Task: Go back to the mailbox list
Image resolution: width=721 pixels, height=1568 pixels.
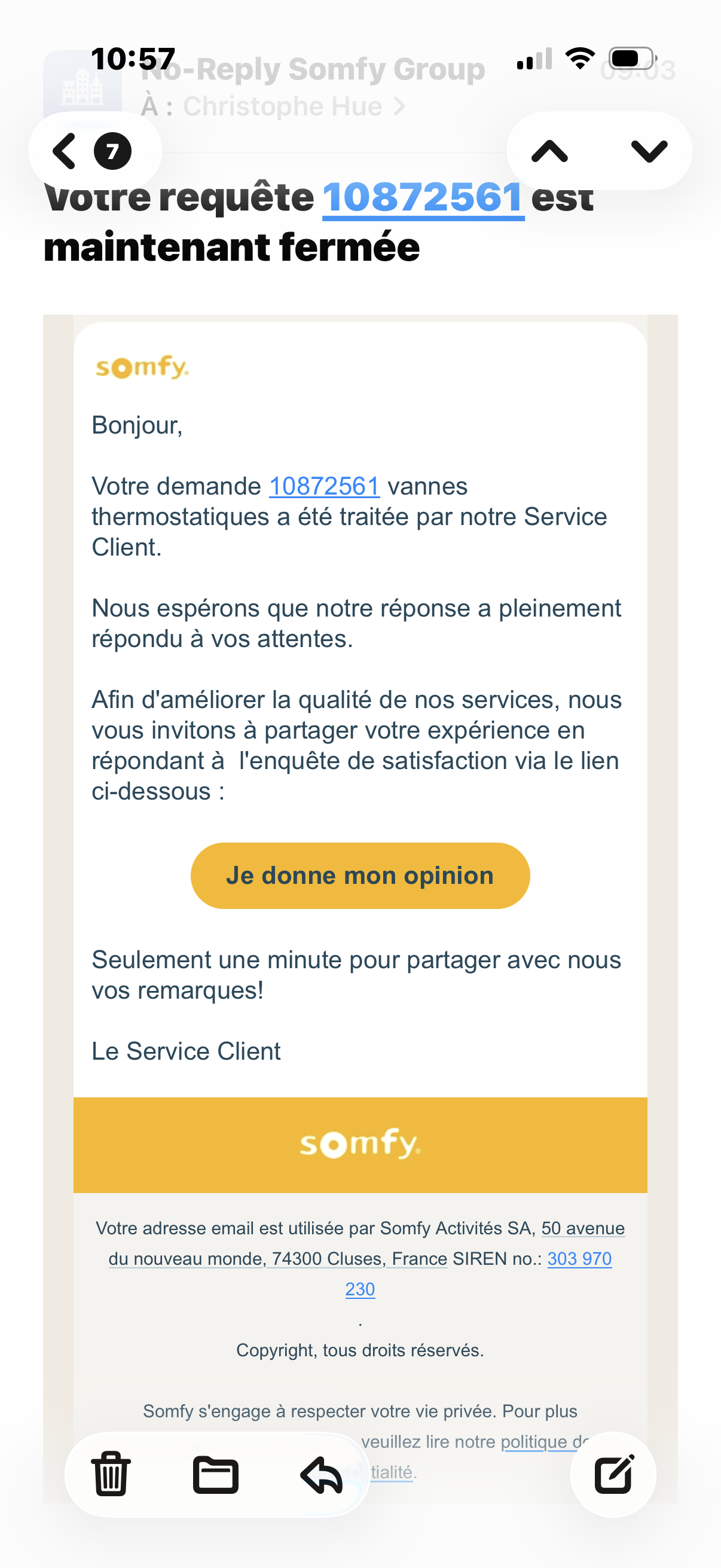Action: pyautogui.click(x=93, y=151)
